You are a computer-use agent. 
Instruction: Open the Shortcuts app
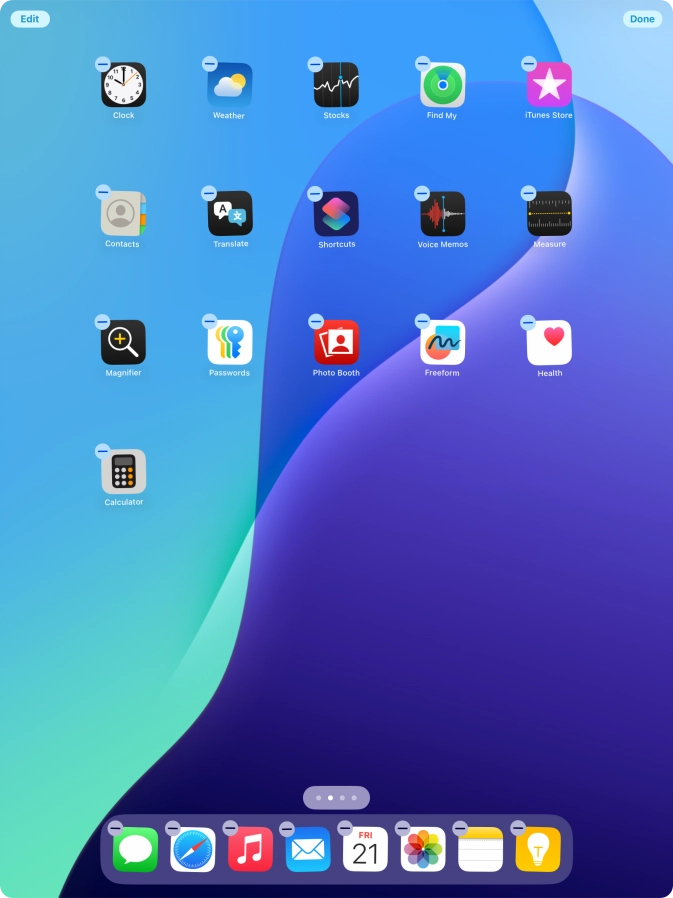click(x=336, y=214)
